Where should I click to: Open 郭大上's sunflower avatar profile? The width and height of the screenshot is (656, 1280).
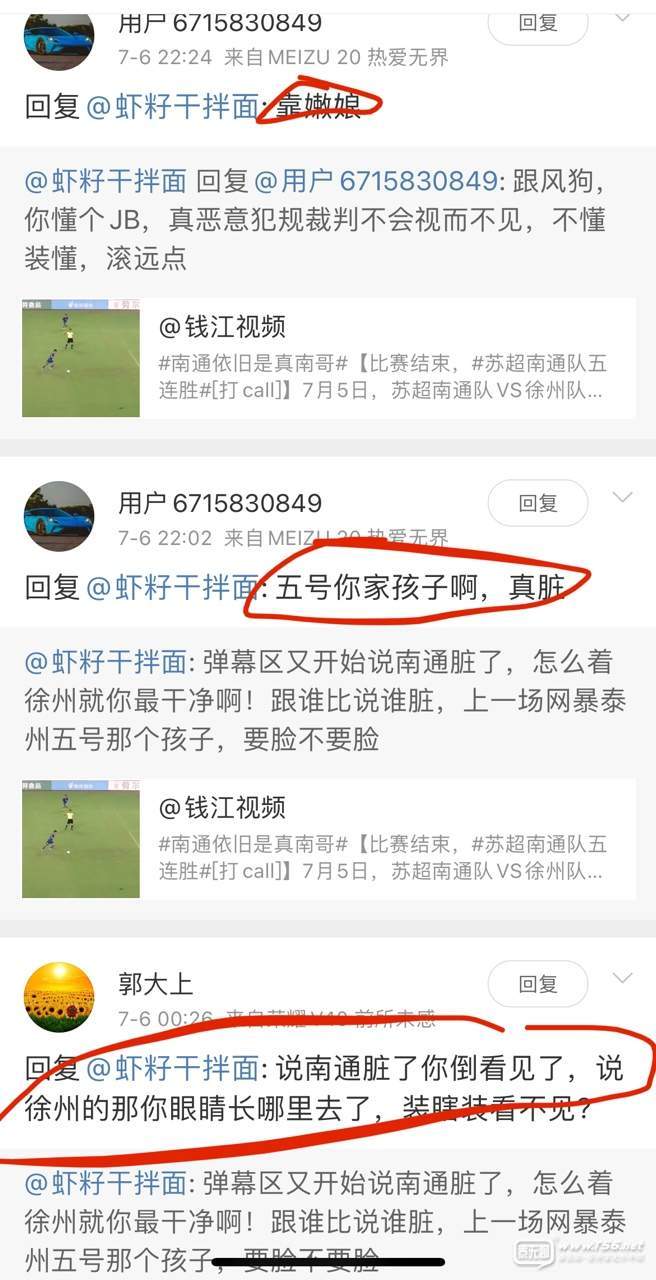pos(59,997)
